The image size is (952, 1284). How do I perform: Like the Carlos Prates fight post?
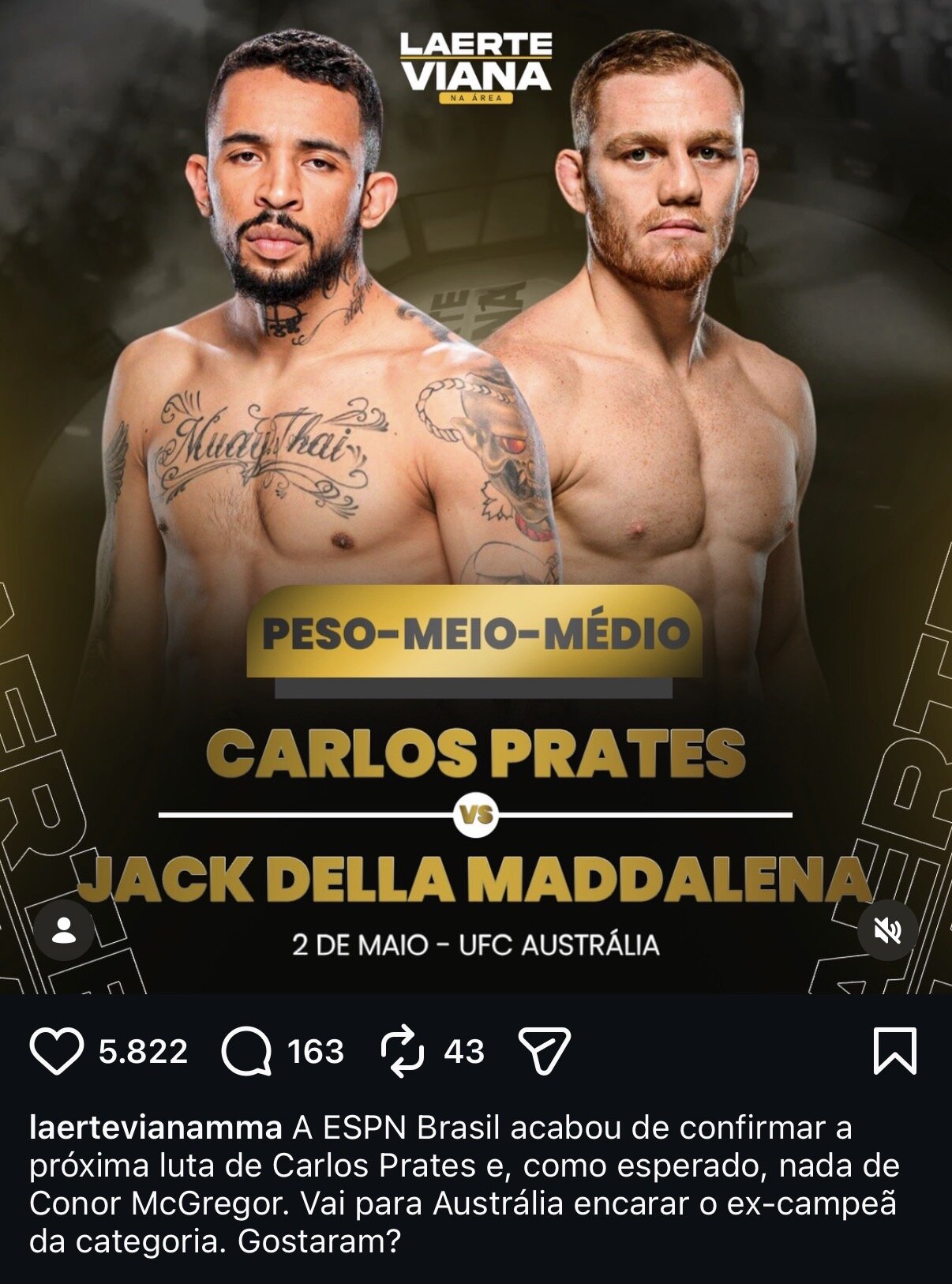[x=56, y=1051]
